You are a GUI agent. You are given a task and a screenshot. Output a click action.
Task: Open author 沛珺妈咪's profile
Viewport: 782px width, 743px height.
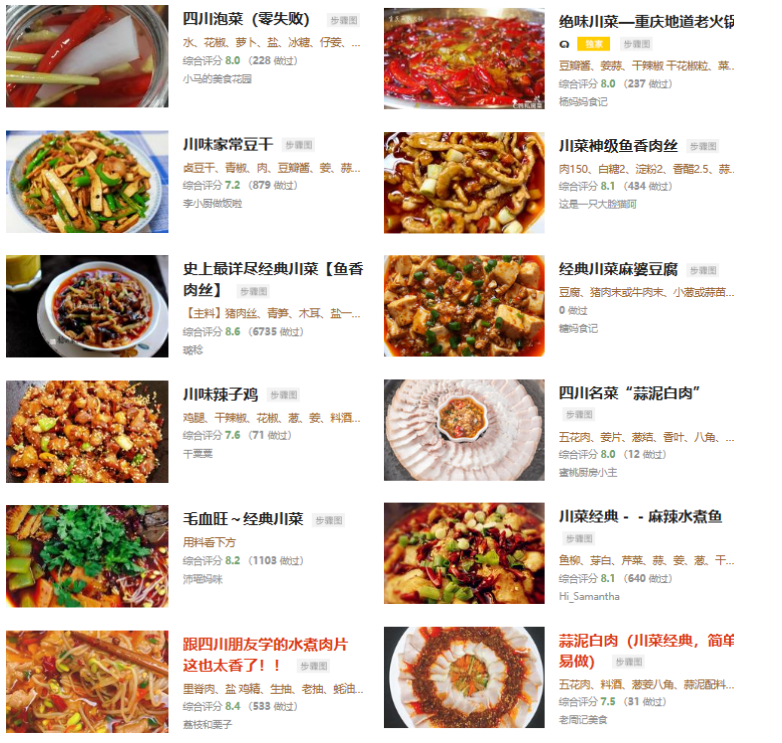coord(203,579)
